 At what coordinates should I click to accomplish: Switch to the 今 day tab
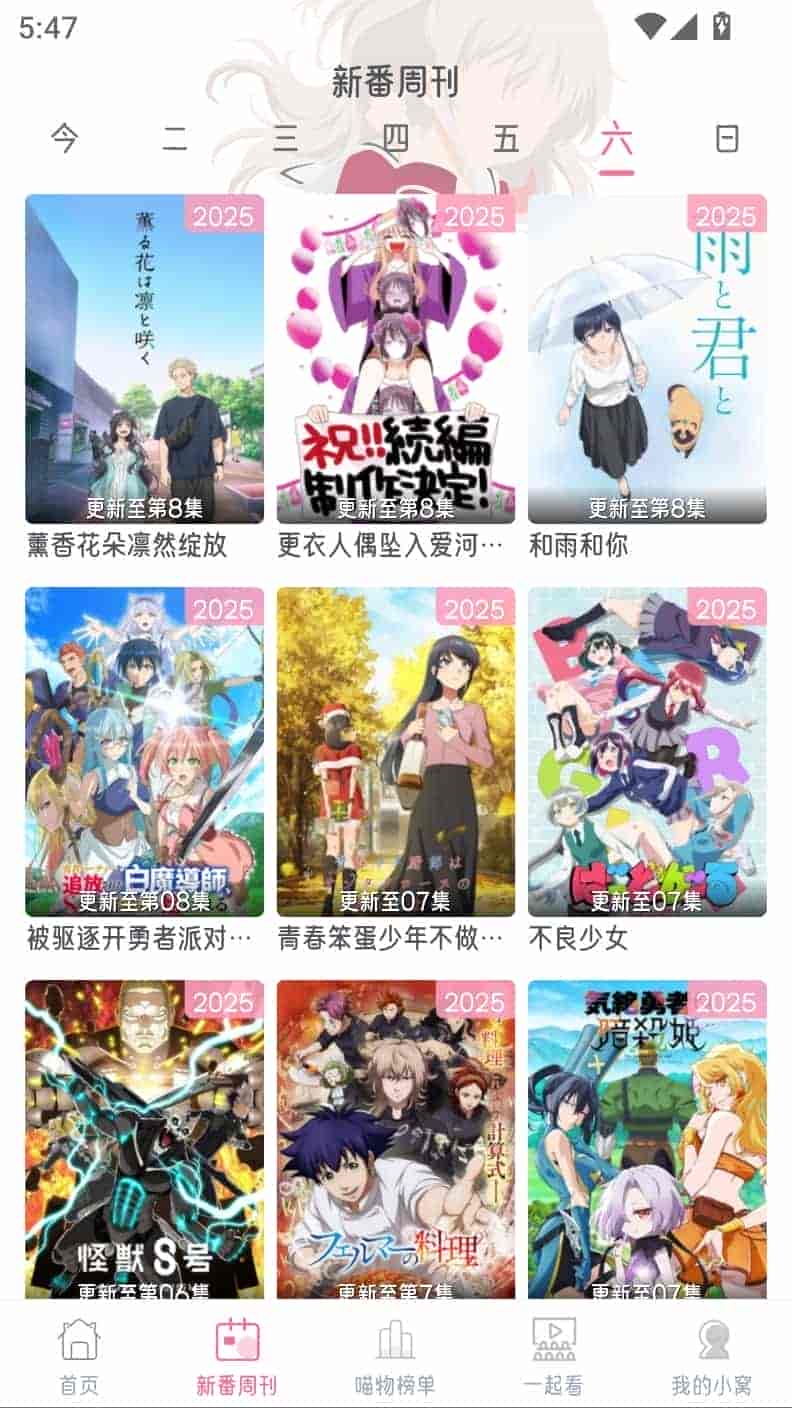click(64, 138)
